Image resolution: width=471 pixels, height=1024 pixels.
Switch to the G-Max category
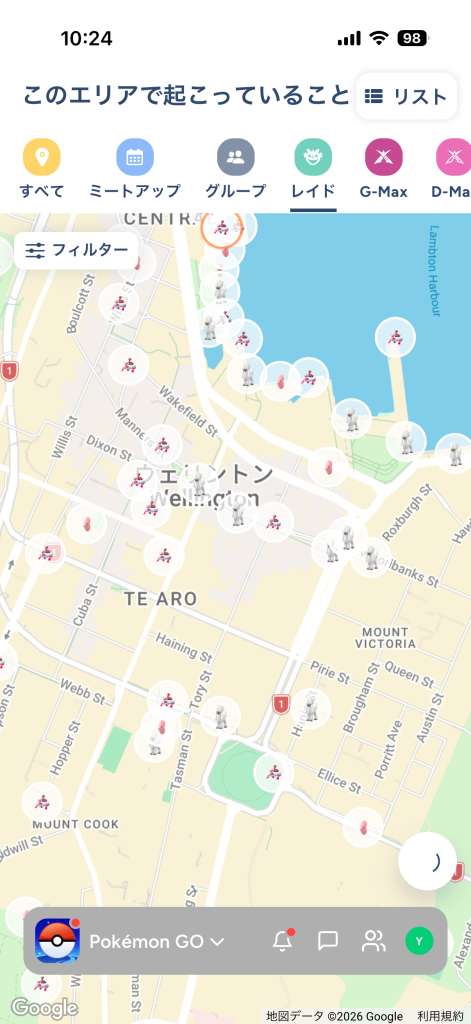coord(383,170)
